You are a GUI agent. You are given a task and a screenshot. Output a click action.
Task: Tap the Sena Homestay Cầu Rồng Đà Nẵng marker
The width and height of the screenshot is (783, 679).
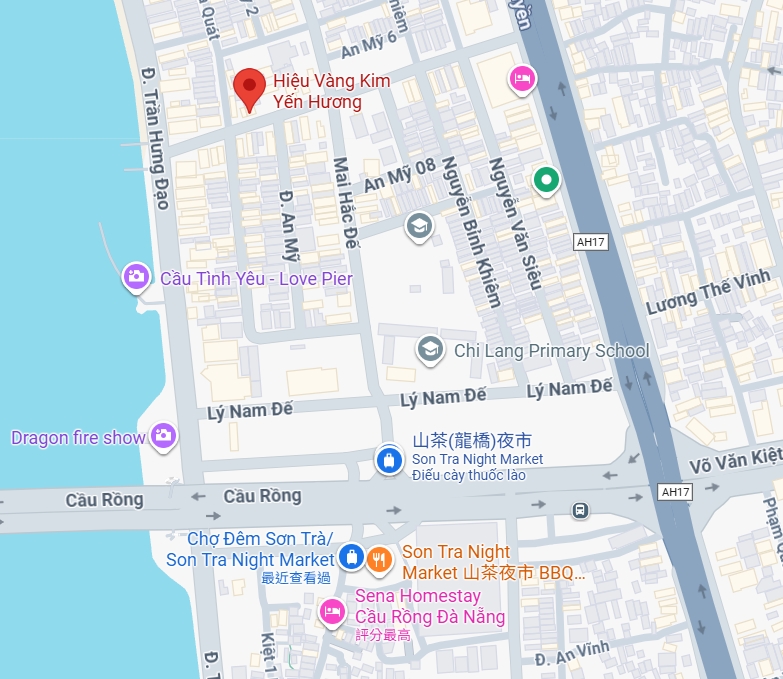coord(332,611)
